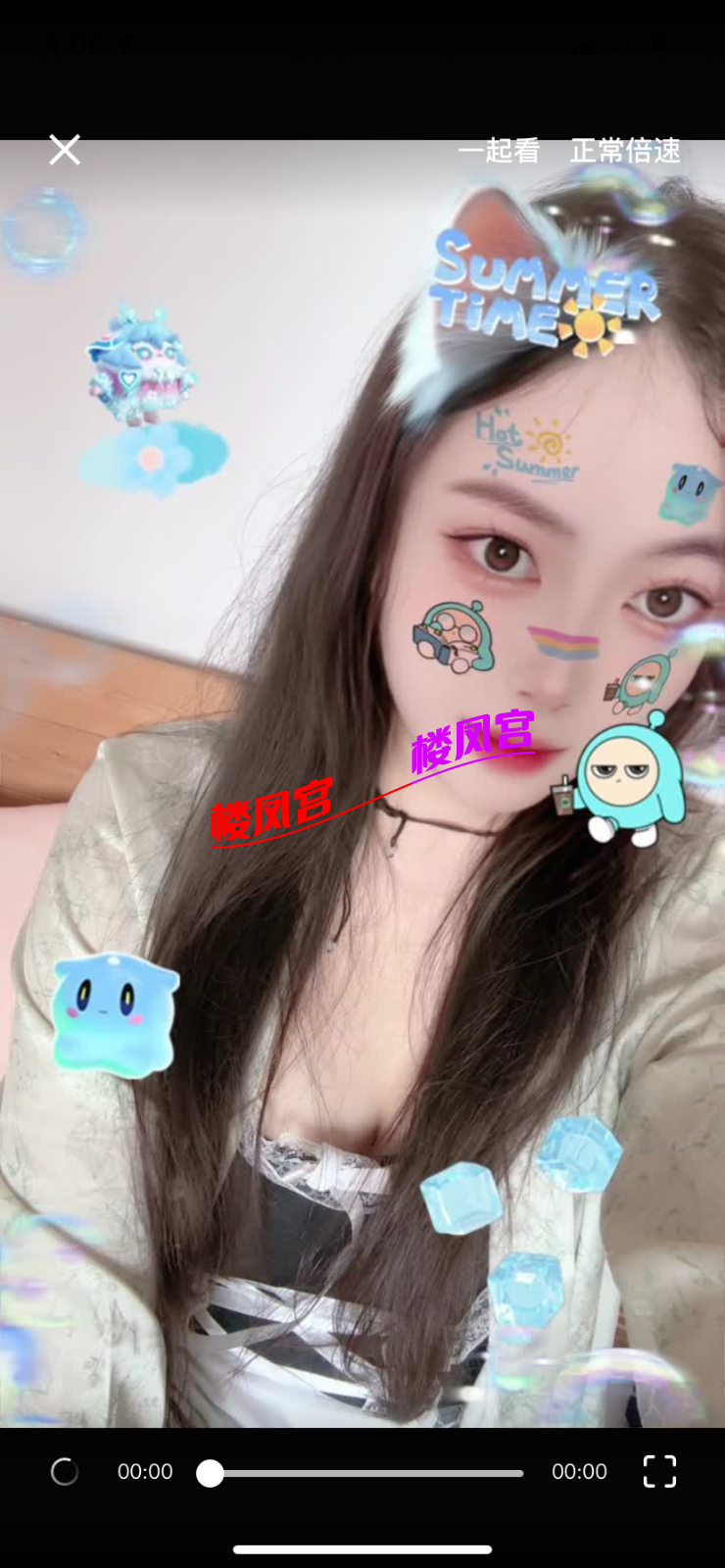
Task: Tap the video progress bar
Action: 364,1473
